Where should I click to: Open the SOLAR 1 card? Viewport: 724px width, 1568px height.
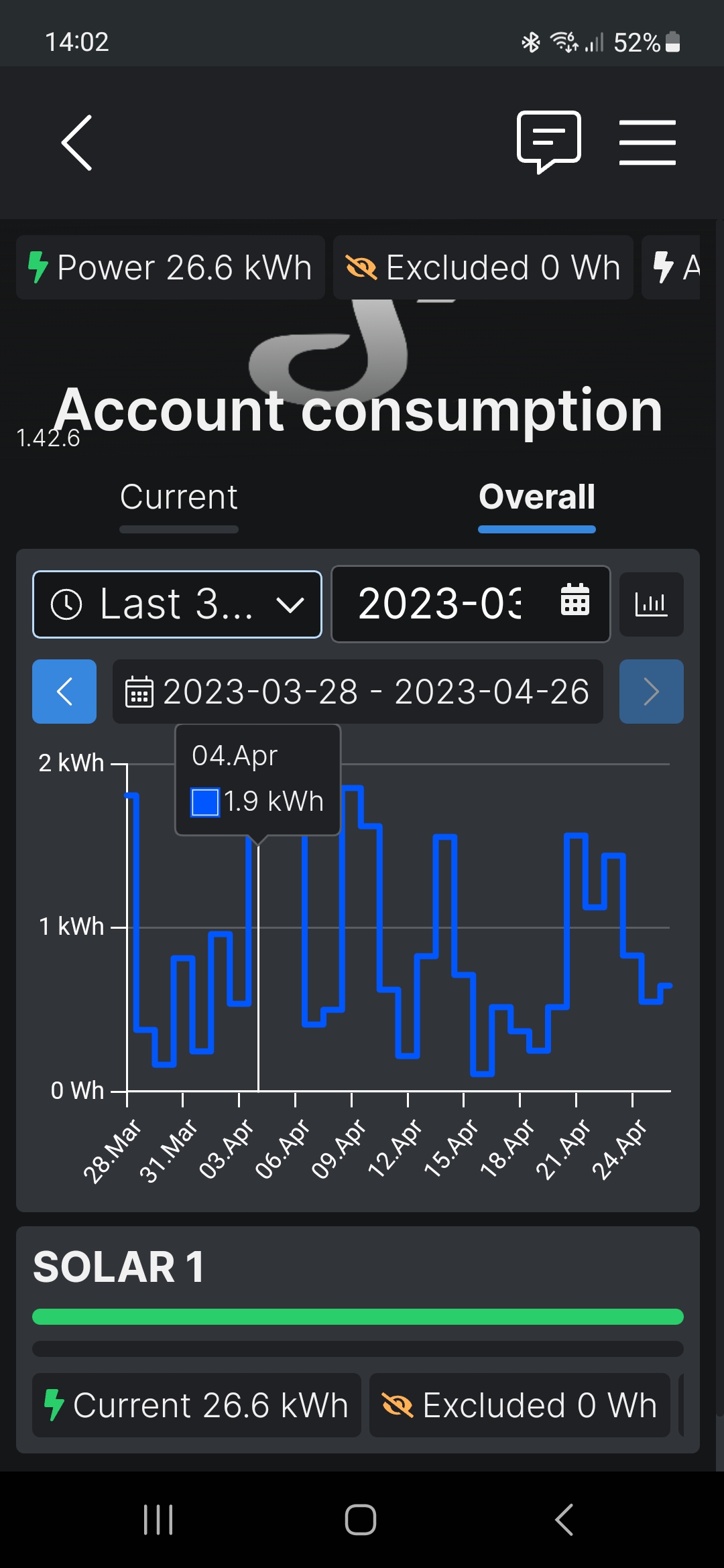[x=119, y=1267]
